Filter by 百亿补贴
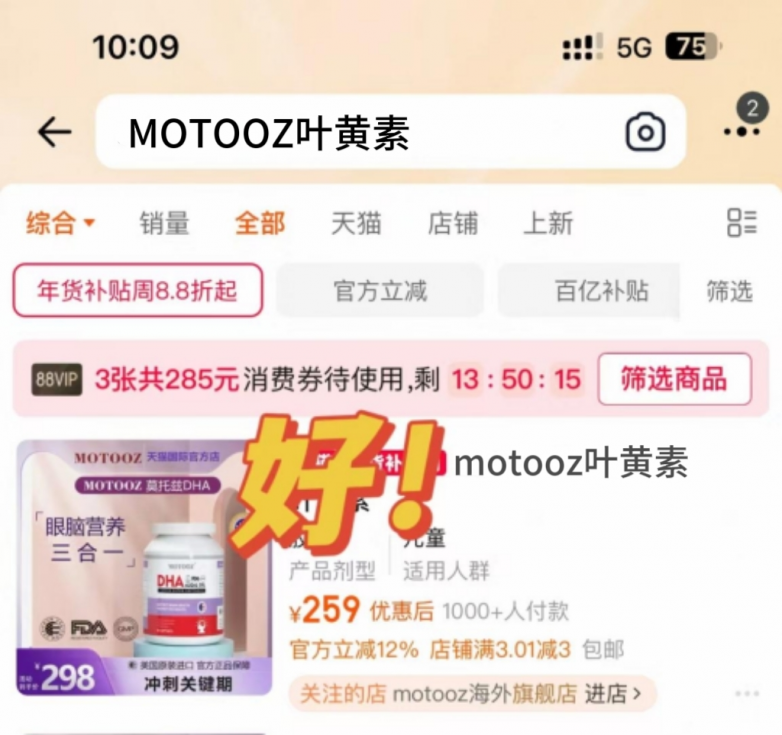 pos(600,291)
